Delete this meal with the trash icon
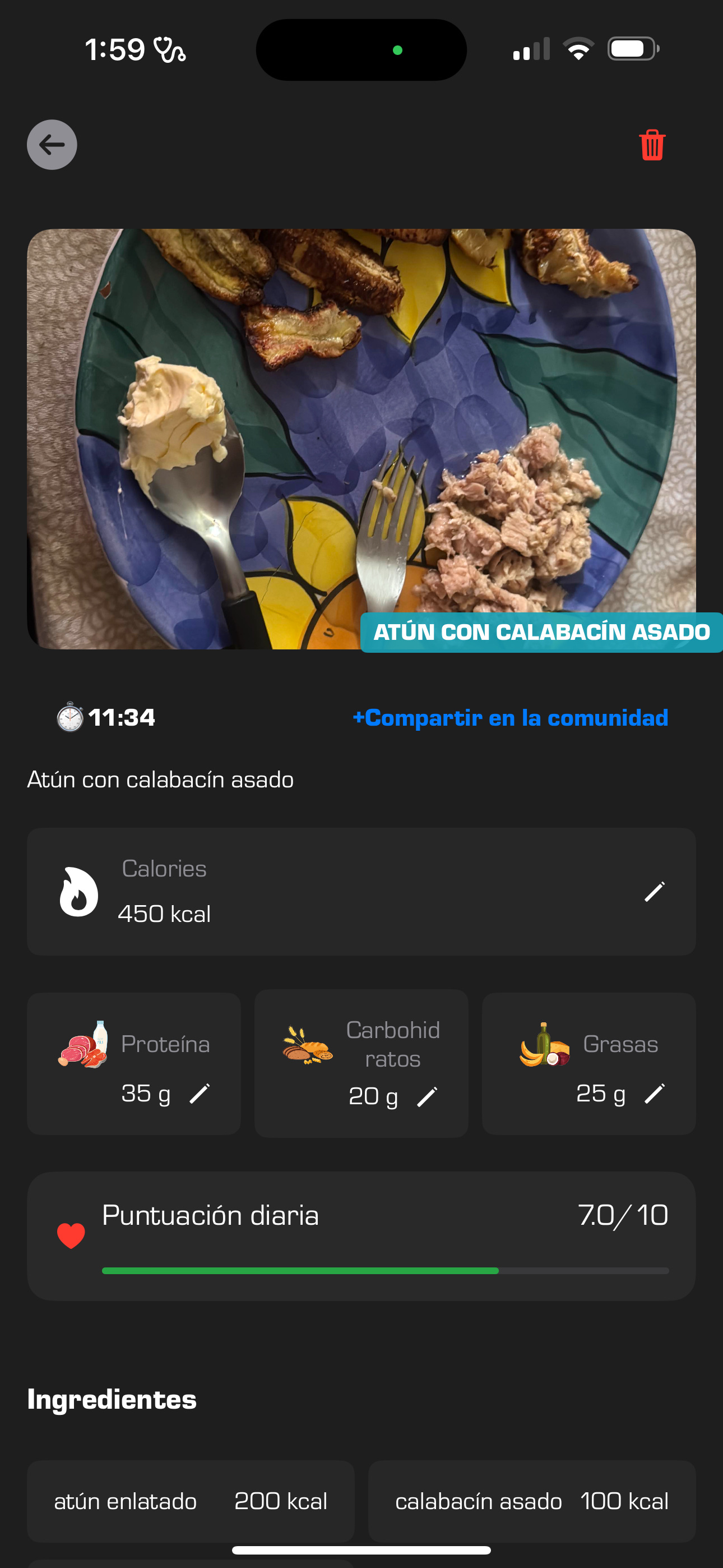 pyautogui.click(x=652, y=145)
